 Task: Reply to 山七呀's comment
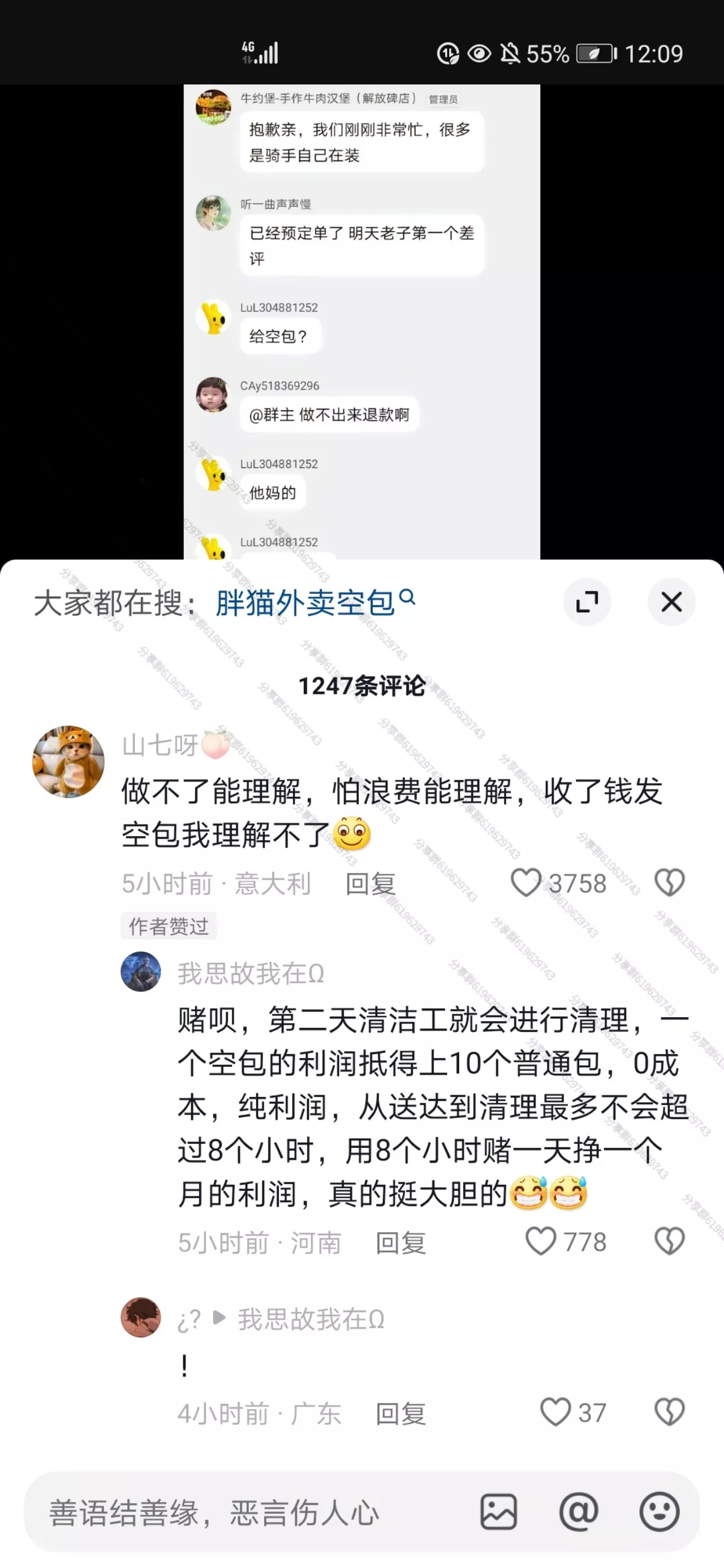370,884
